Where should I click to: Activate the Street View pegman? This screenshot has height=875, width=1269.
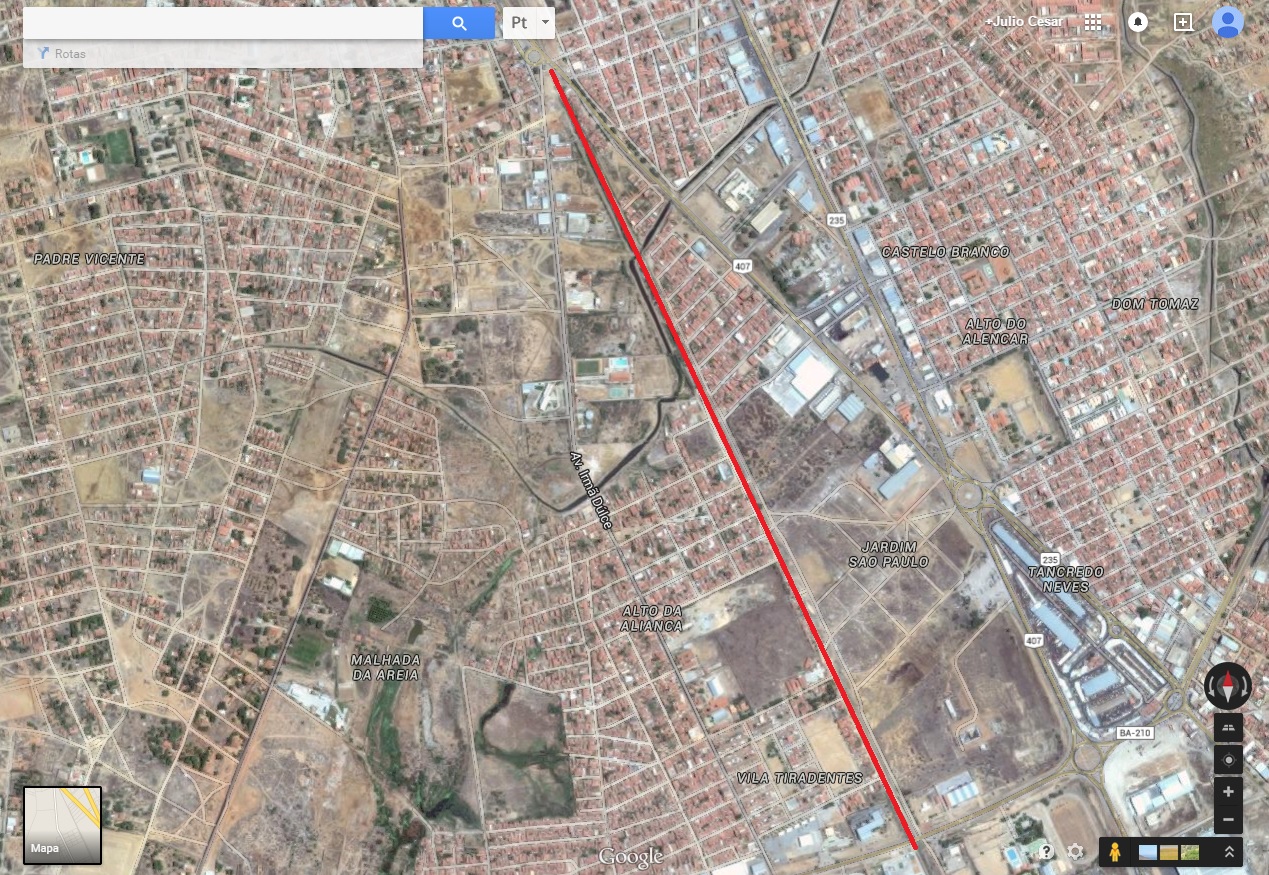point(1114,852)
